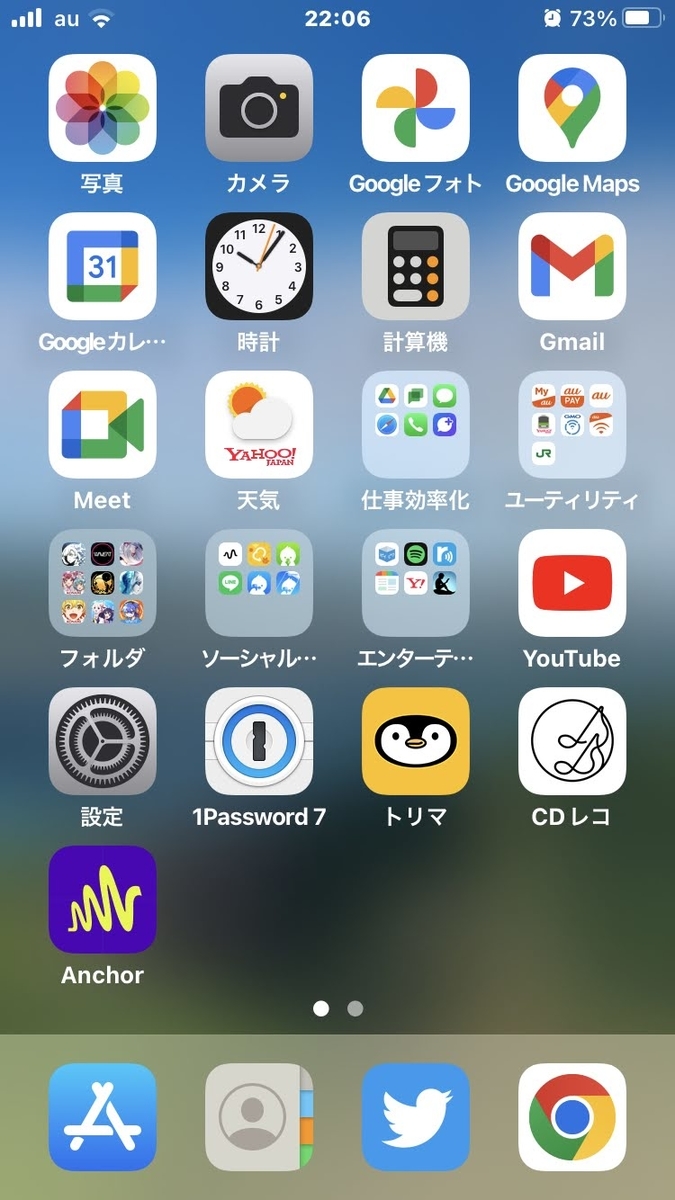Open the 仕事効率化 folder

point(415,425)
